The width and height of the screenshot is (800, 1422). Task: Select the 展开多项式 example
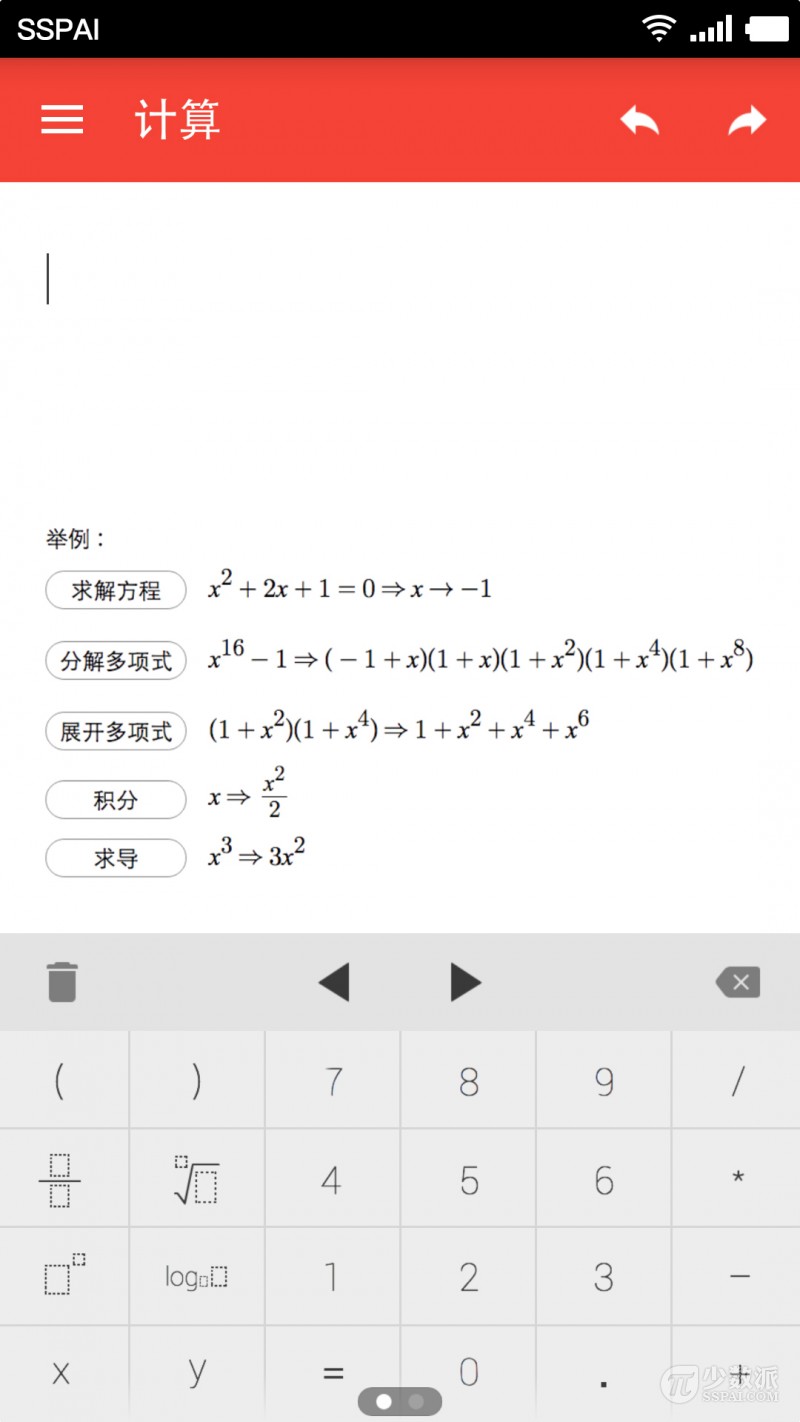[x=116, y=731]
